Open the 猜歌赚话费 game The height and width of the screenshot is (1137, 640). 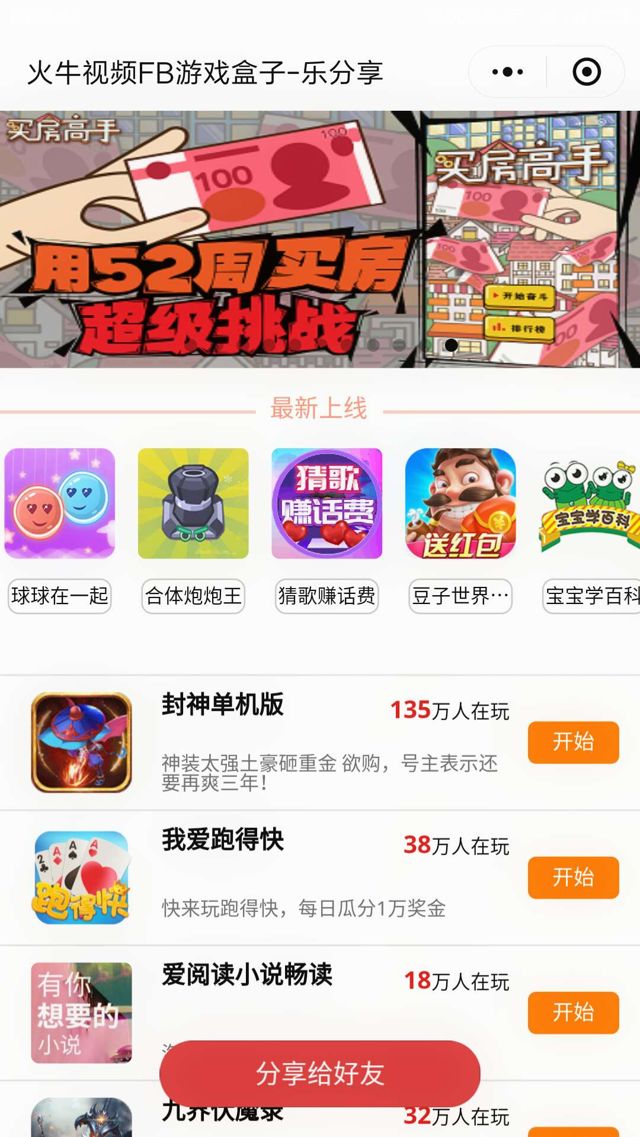point(327,503)
